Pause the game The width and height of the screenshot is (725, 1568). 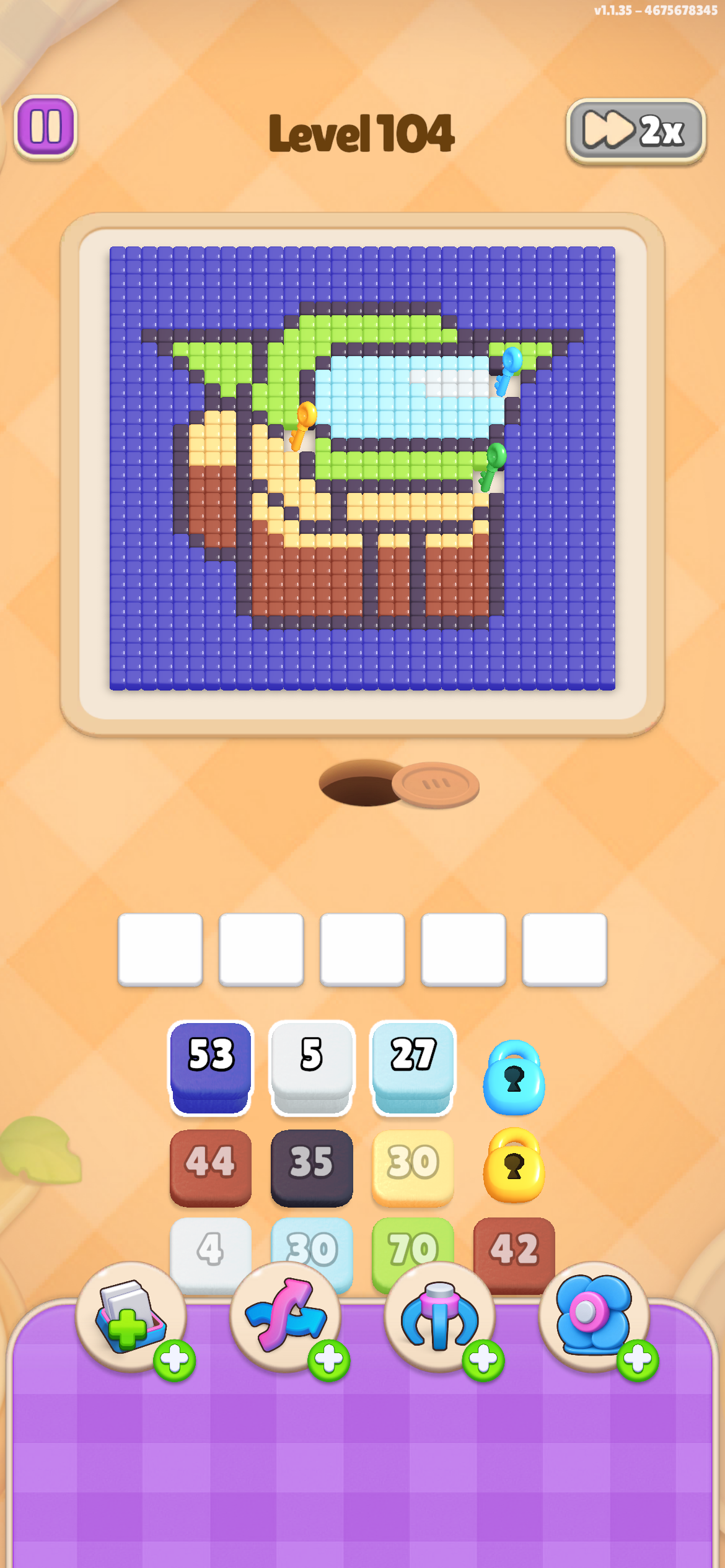pyautogui.click(x=45, y=127)
